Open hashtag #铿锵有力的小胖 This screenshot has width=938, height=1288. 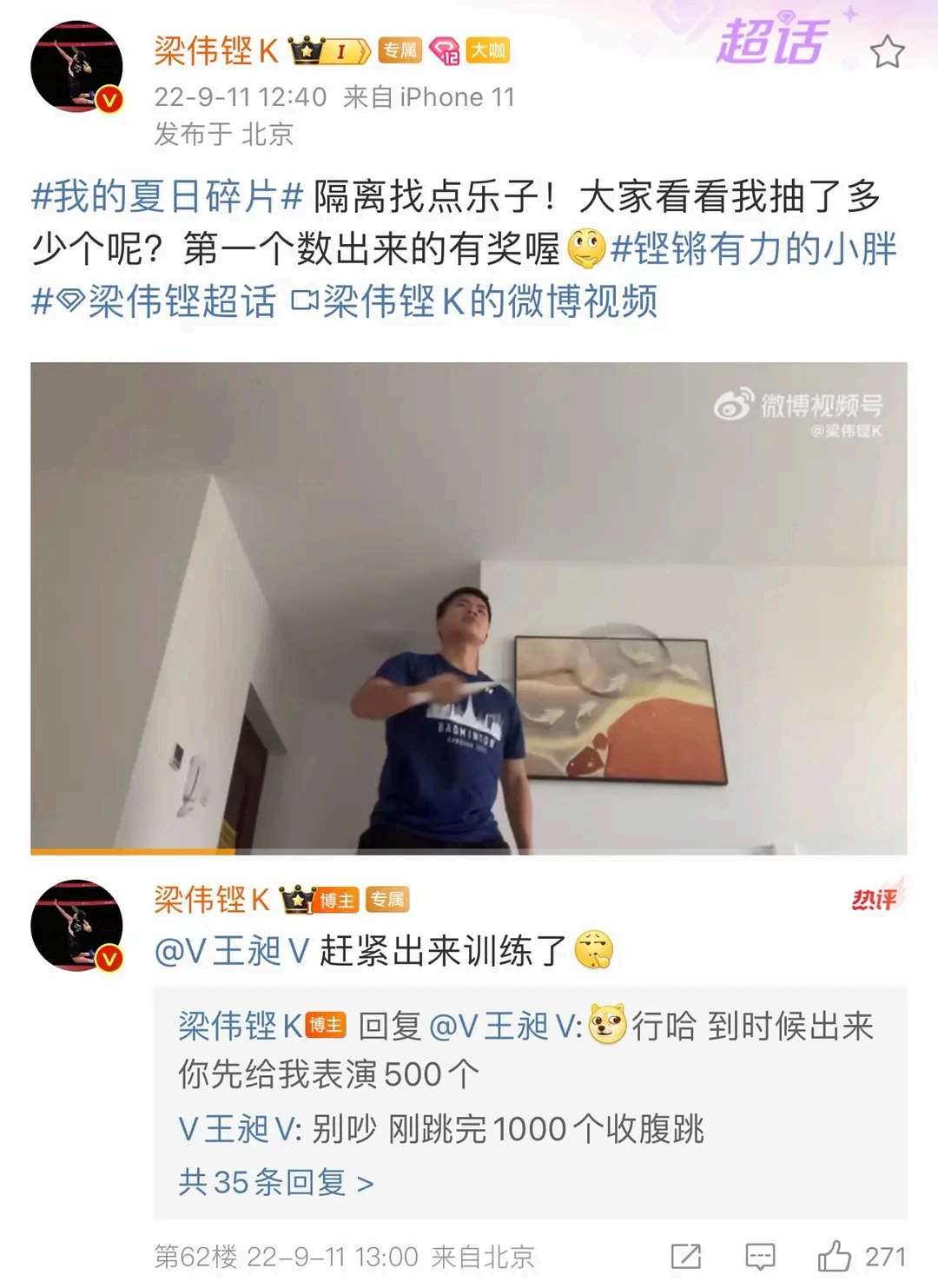pos(752,249)
